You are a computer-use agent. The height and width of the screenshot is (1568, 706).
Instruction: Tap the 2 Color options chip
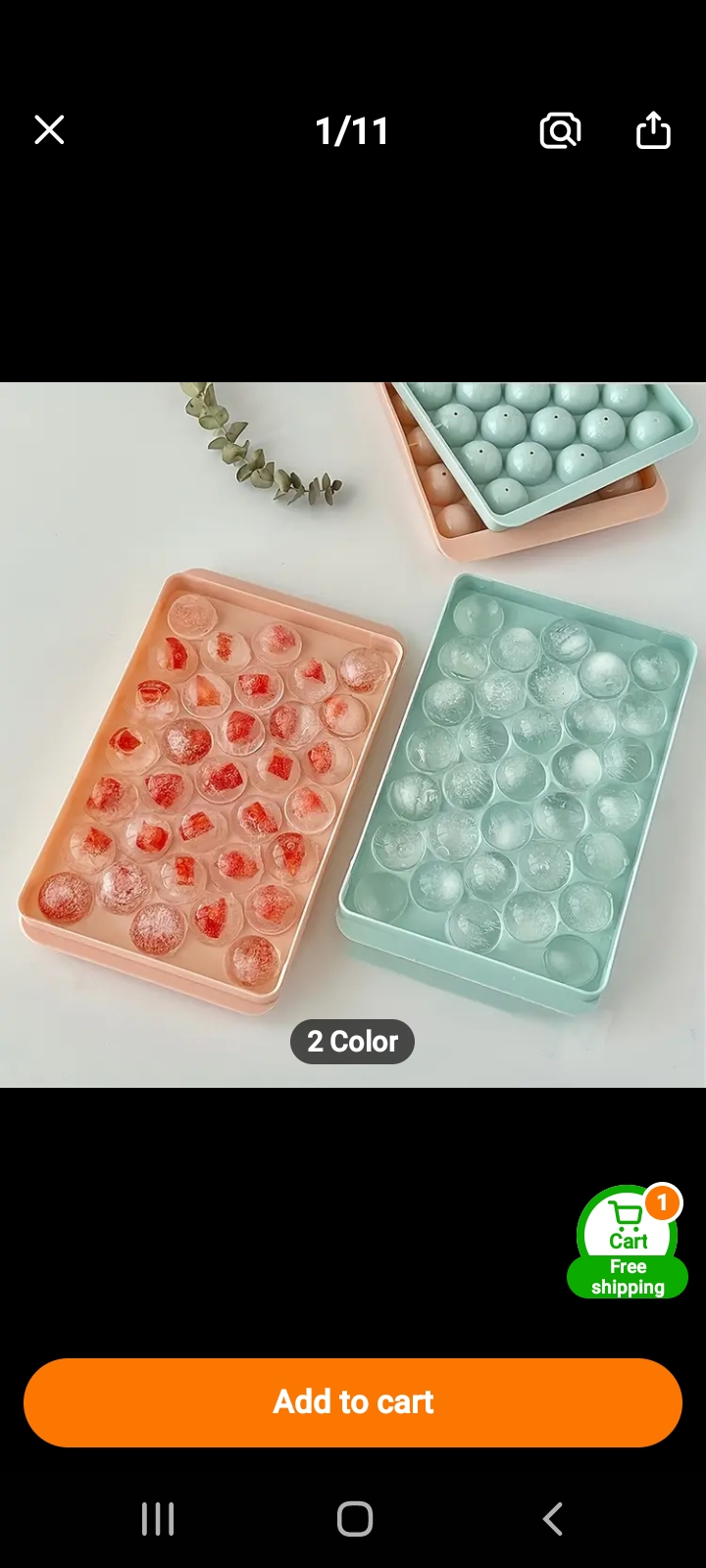click(352, 1042)
